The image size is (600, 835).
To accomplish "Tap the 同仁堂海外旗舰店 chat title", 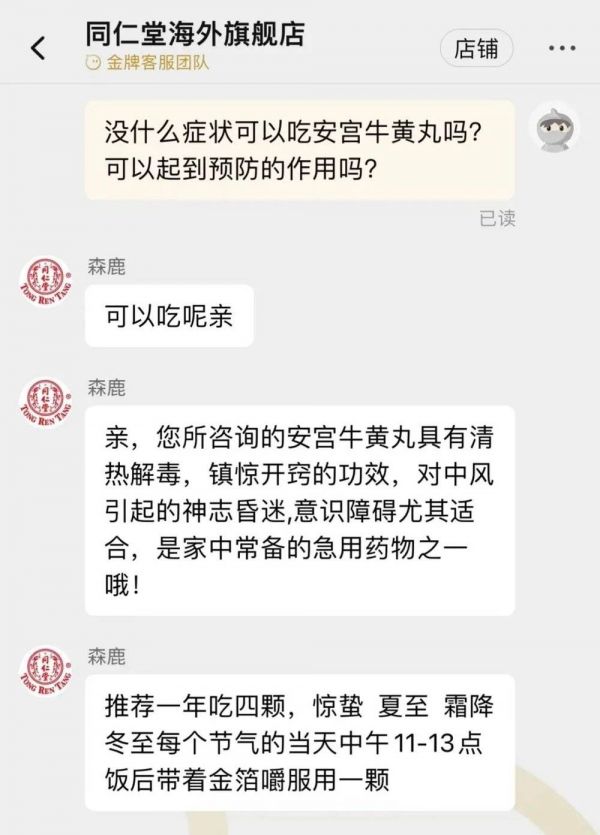I will click(x=195, y=33).
